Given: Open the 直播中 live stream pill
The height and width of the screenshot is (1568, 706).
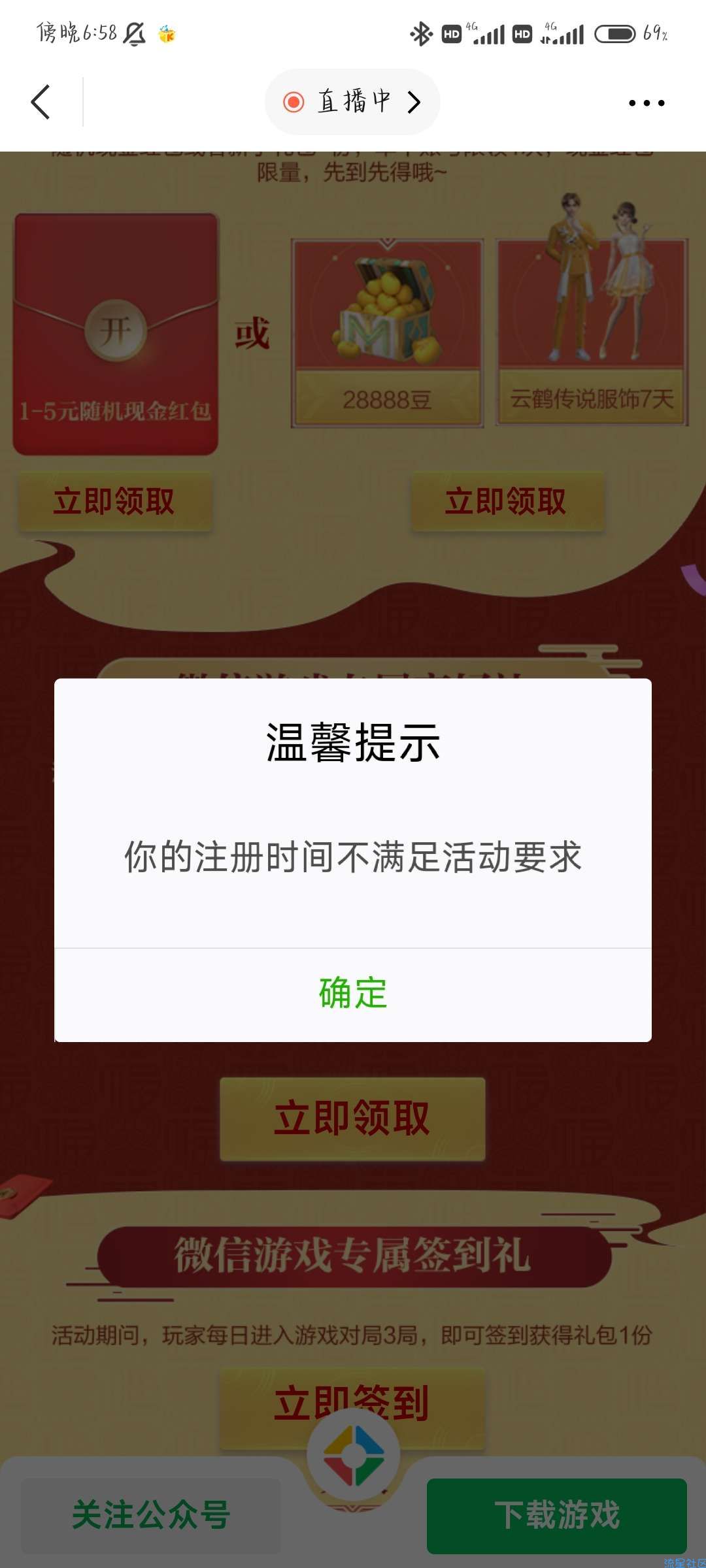Looking at the screenshot, I should click(x=352, y=102).
